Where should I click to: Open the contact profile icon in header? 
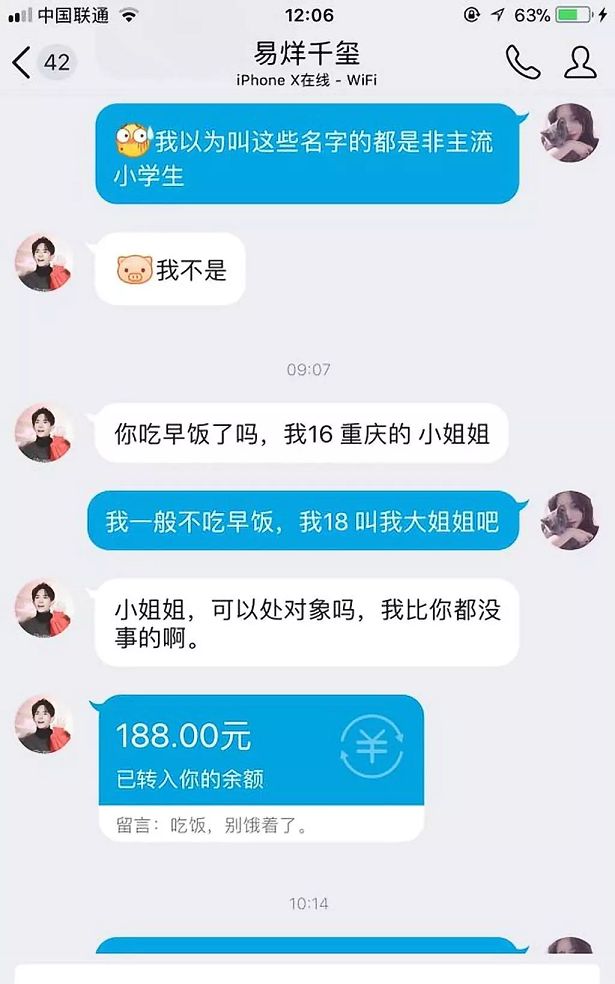tap(580, 62)
